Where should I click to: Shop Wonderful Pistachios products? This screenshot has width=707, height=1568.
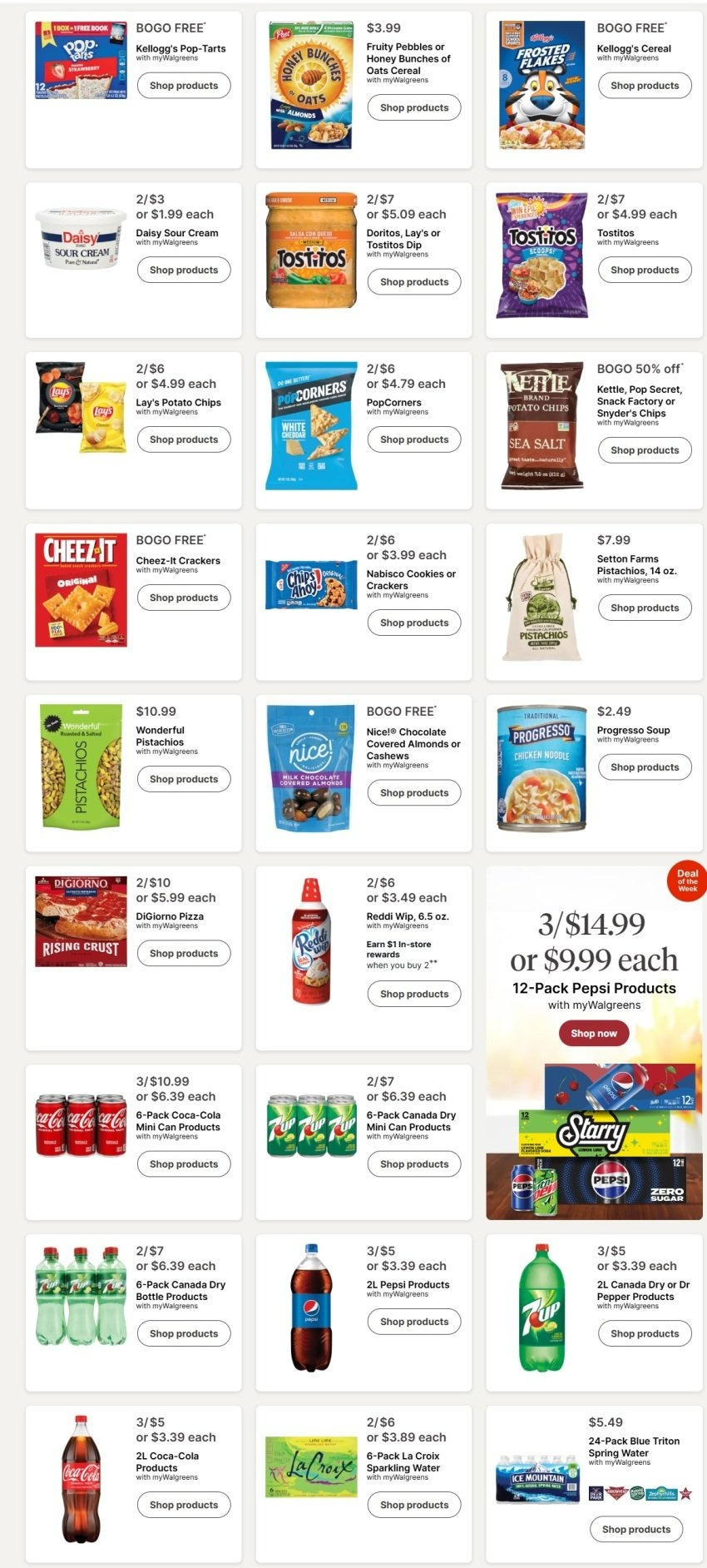click(x=184, y=779)
